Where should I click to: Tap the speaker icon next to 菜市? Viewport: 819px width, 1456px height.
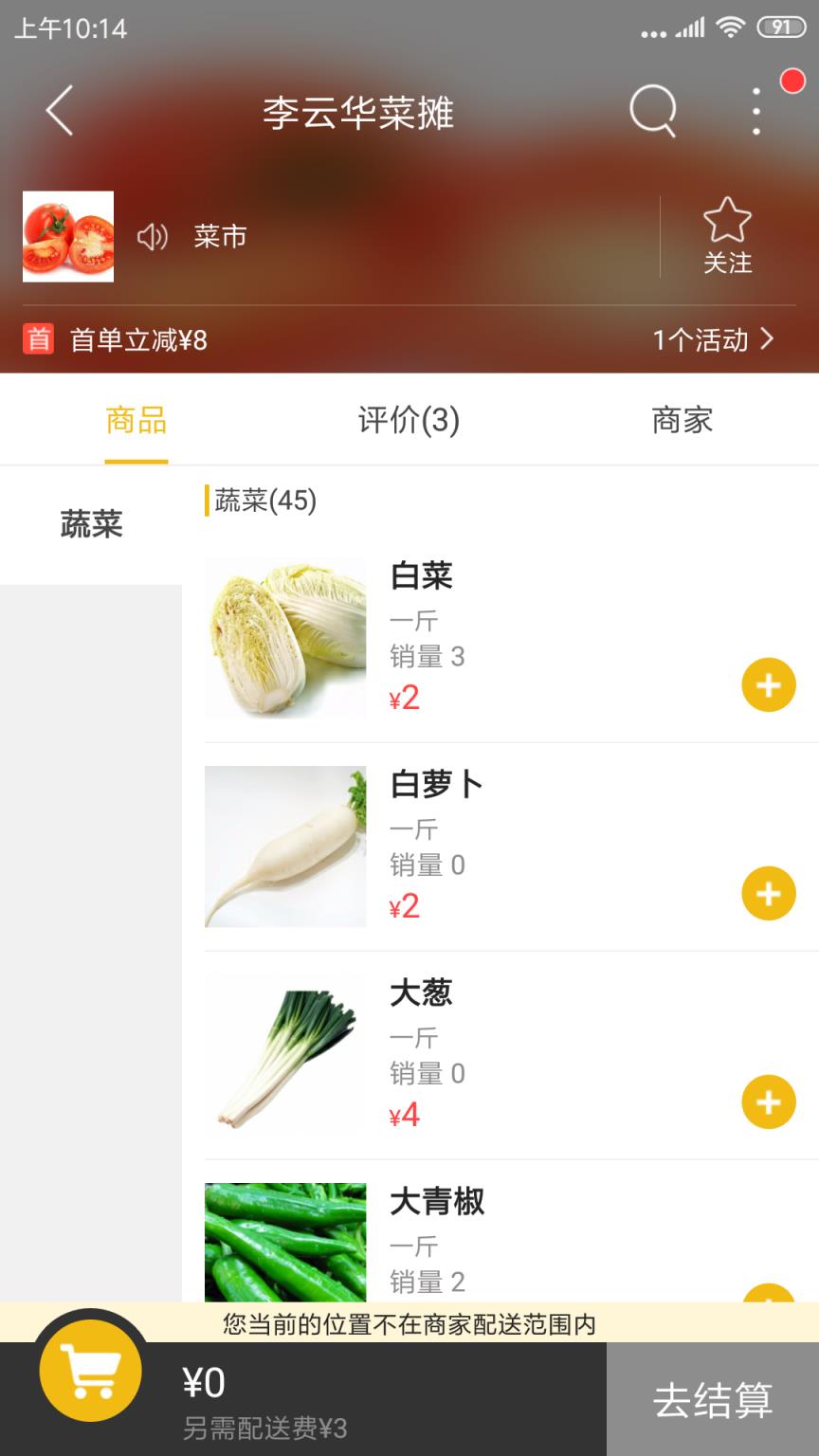coord(155,236)
